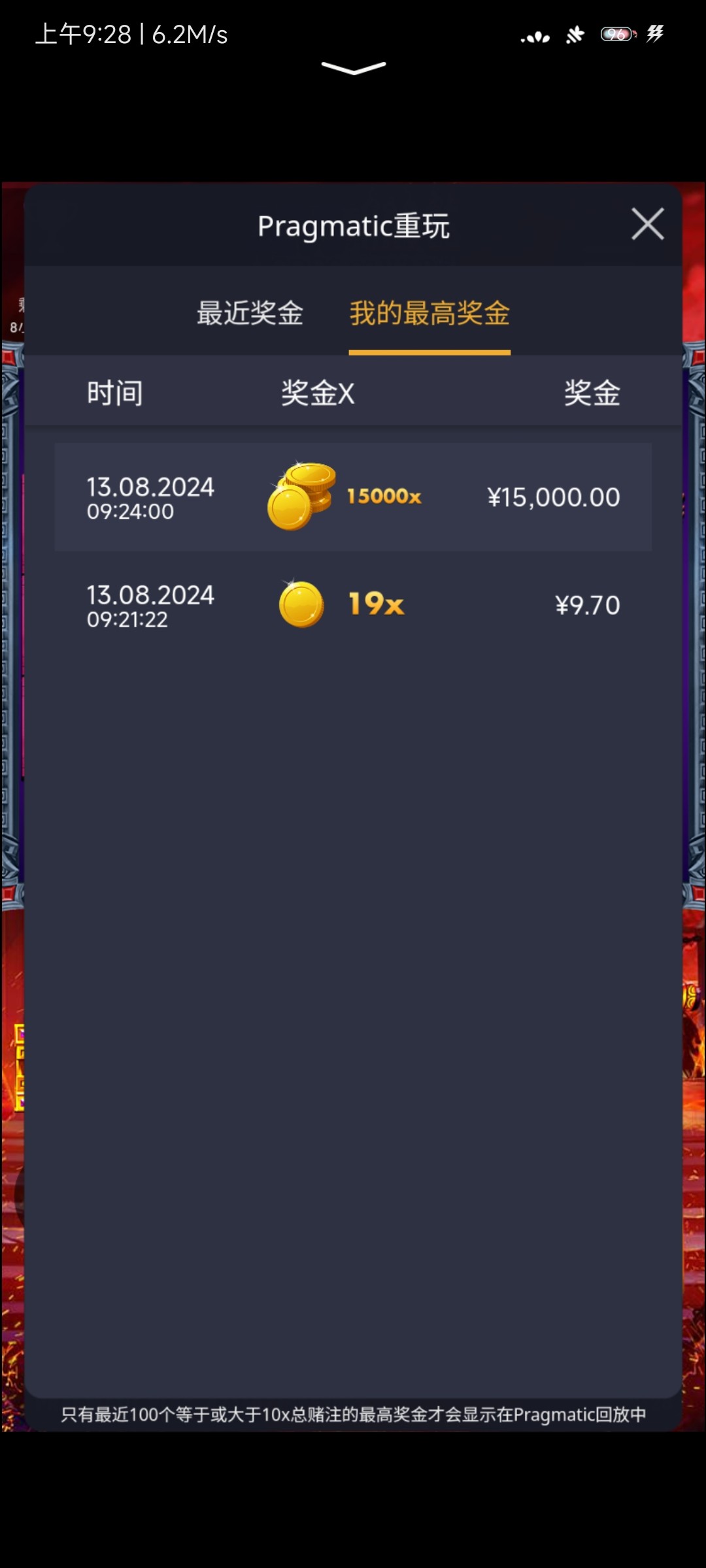Open the 15000x win replay from 09:24:00

(353, 497)
